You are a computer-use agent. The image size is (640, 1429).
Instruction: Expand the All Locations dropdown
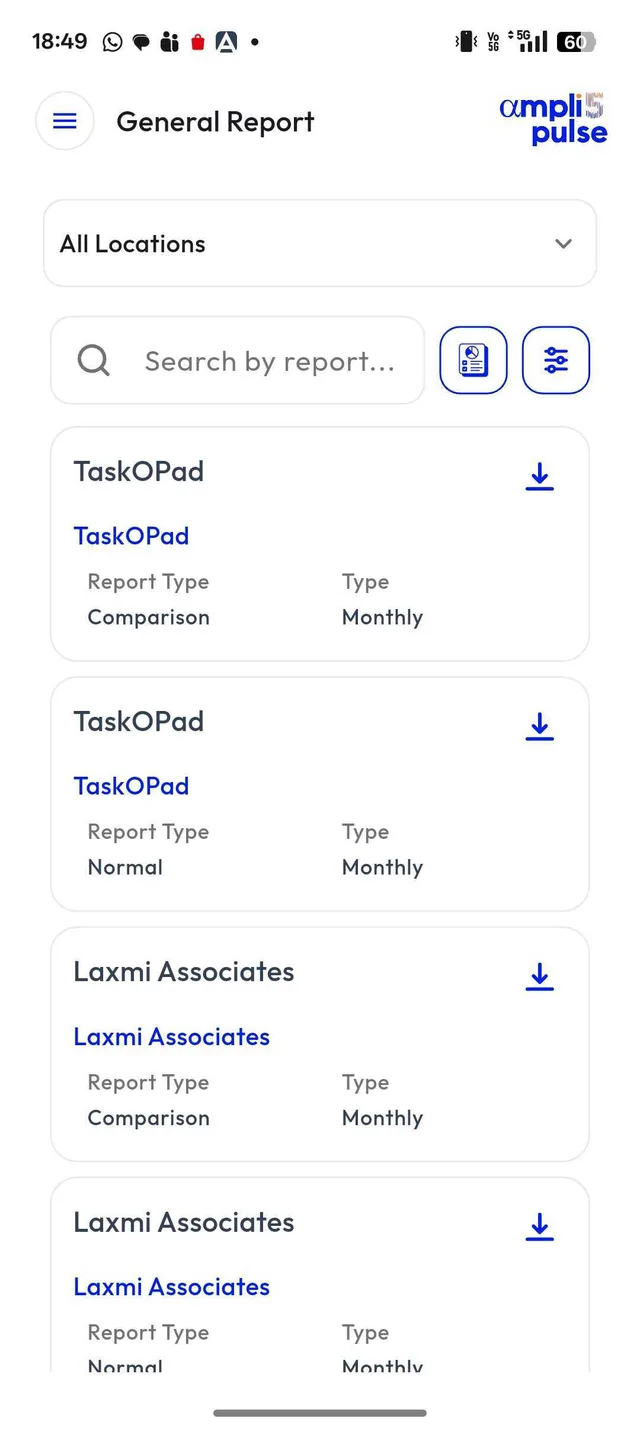click(320, 243)
